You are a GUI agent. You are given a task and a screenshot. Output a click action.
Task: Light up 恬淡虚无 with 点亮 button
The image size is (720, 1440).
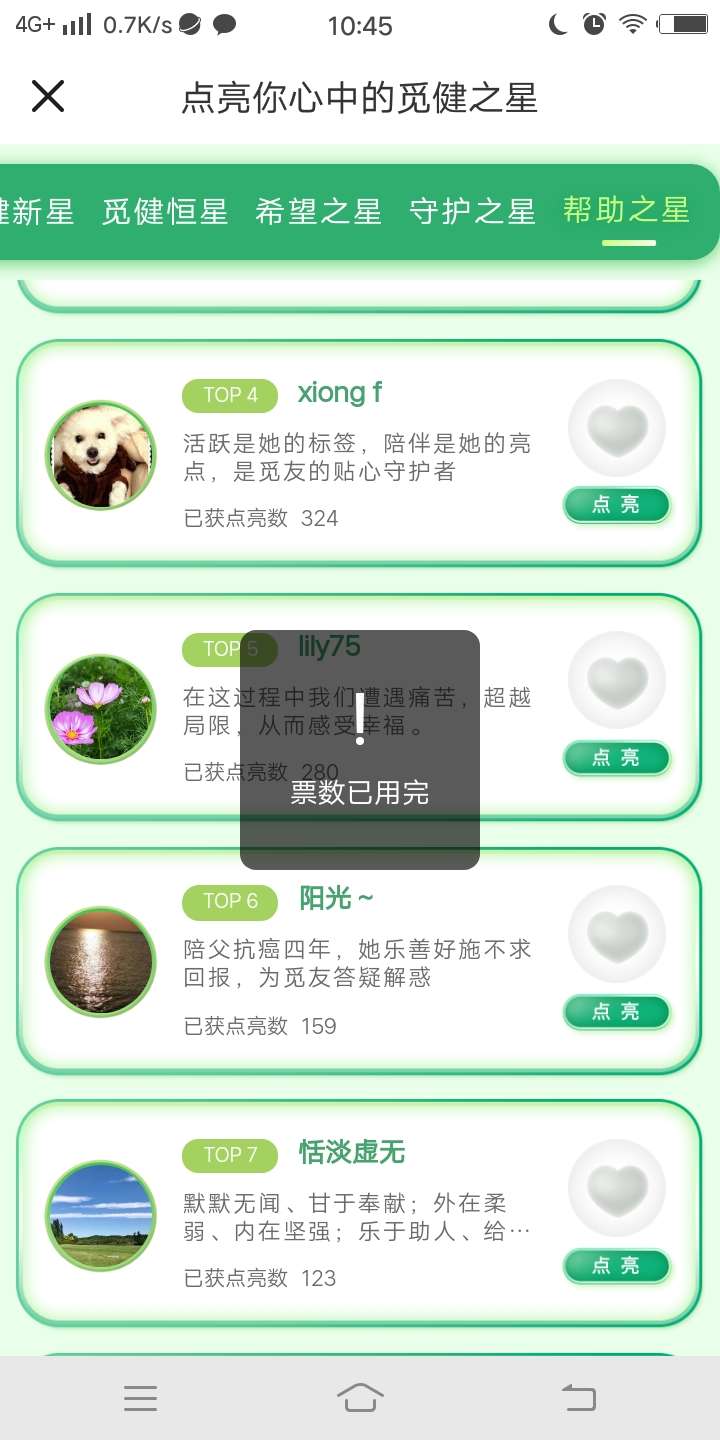616,1265
